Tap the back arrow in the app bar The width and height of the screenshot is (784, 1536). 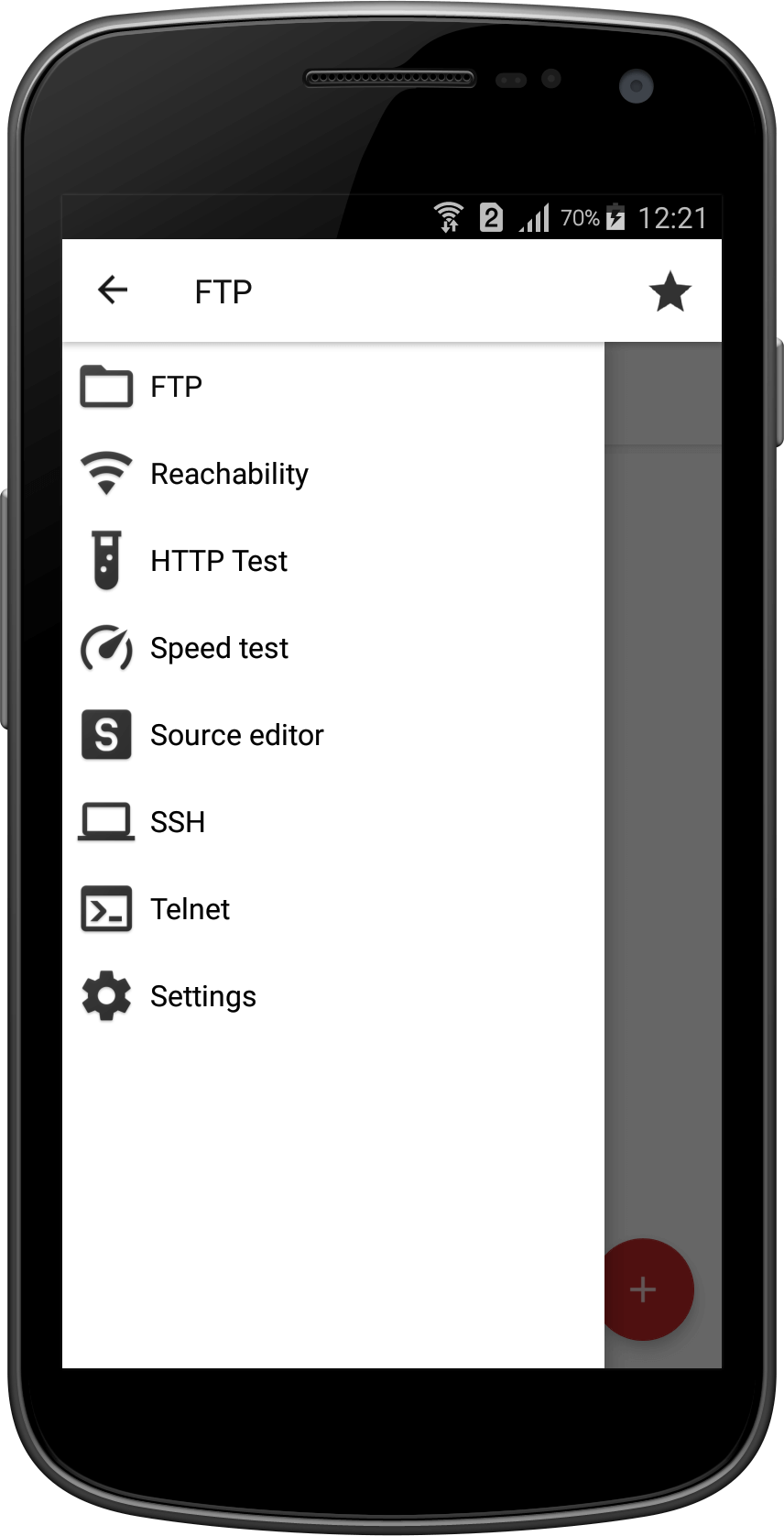pyautogui.click(x=113, y=291)
